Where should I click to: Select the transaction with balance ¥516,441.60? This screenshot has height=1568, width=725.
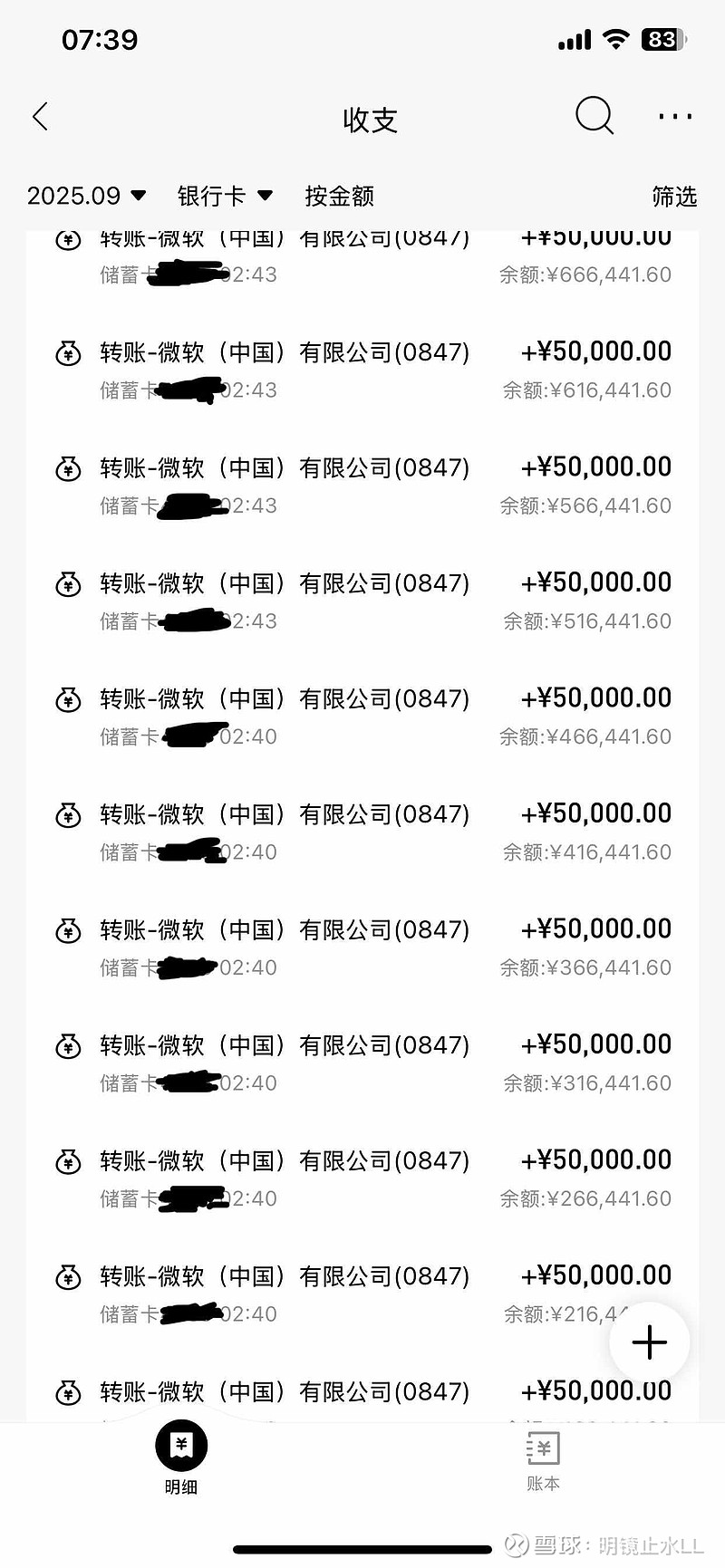coord(362,601)
